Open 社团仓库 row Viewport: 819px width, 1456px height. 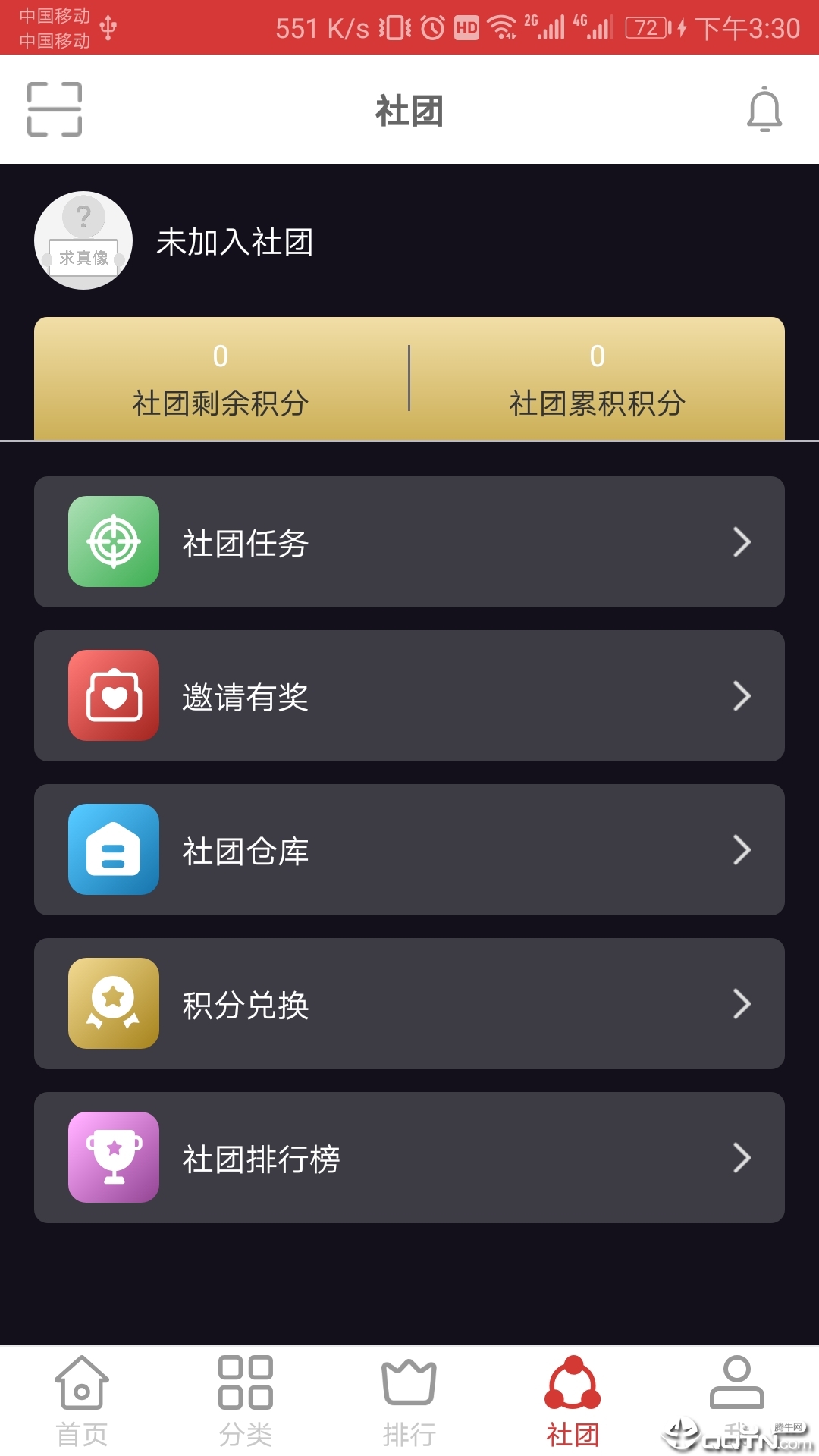(x=409, y=850)
